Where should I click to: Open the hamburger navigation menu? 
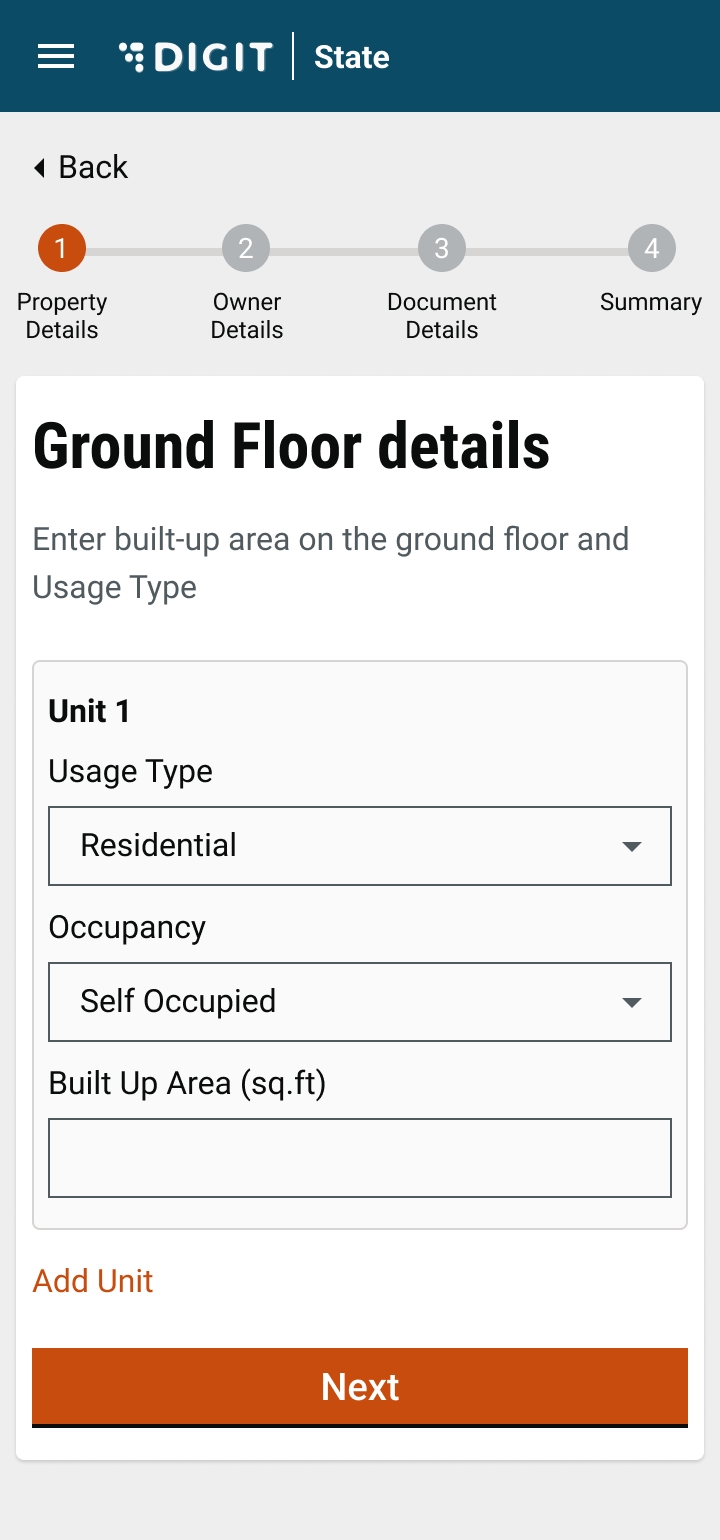coord(56,57)
